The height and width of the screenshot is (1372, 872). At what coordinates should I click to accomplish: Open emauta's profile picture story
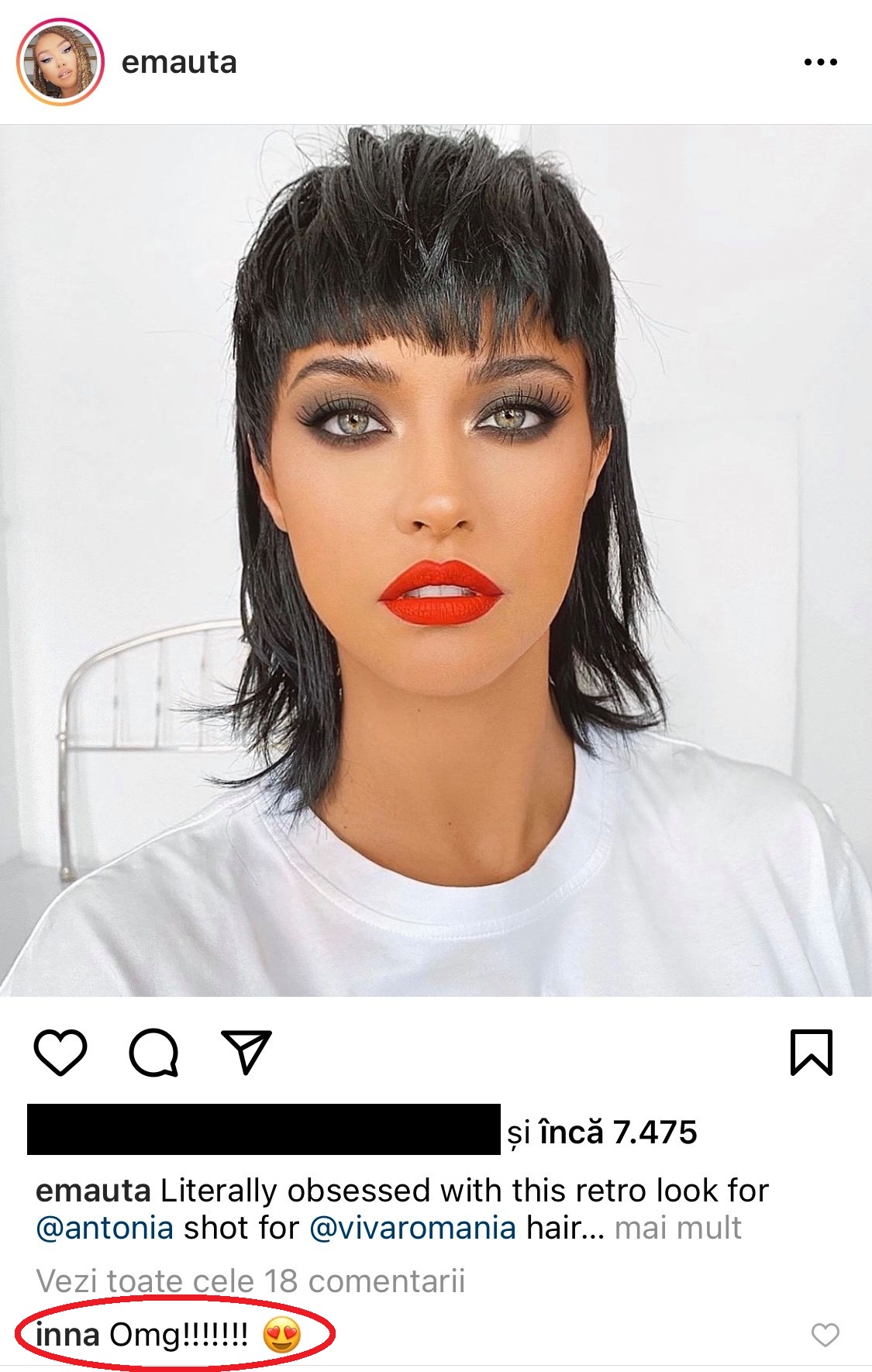pyautogui.click(x=60, y=62)
